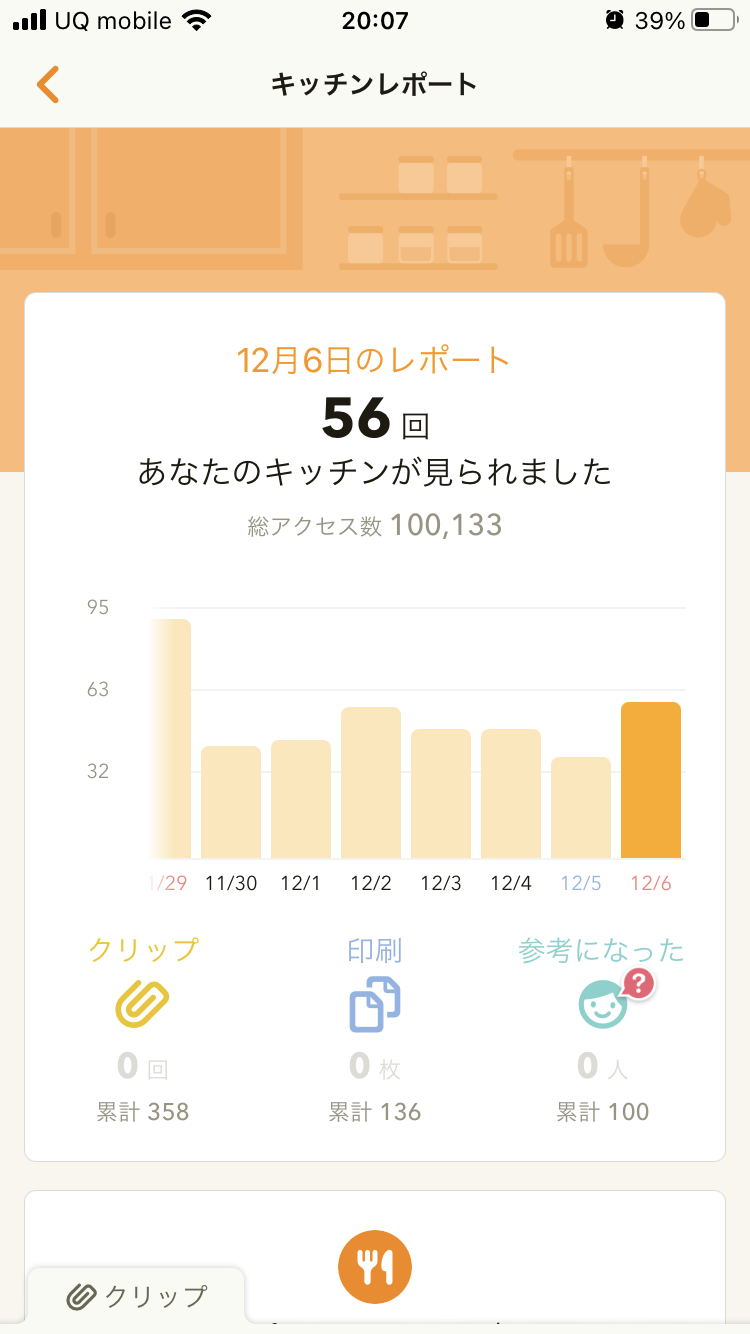
Task: Go back from the キッチンレポート screen
Action: (48, 85)
